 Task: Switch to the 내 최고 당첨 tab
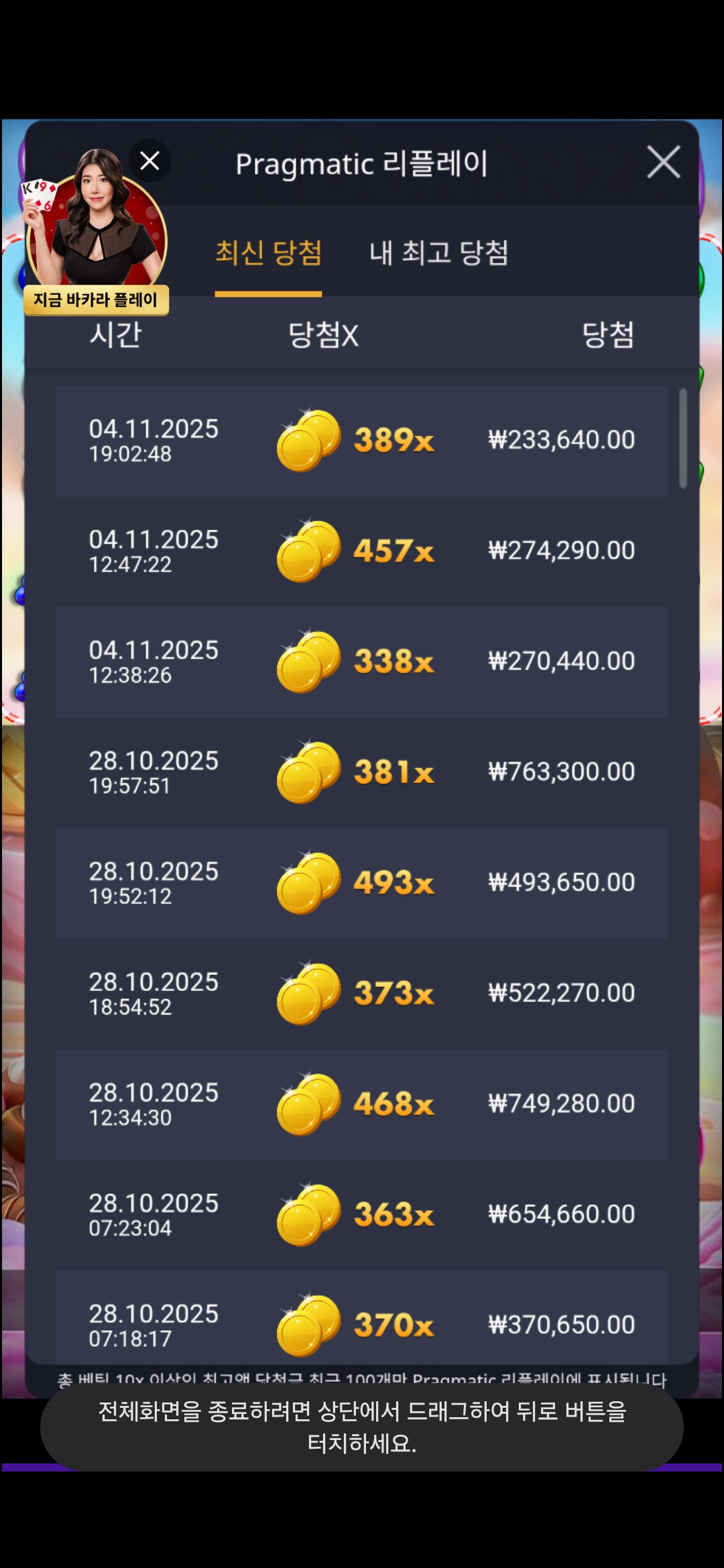coord(438,253)
